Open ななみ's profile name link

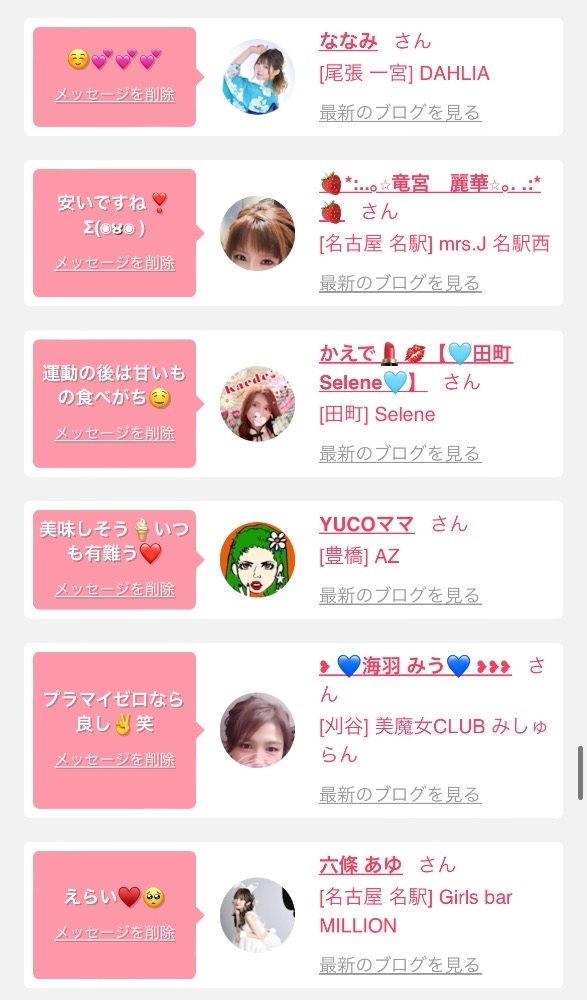[x=348, y=41]
